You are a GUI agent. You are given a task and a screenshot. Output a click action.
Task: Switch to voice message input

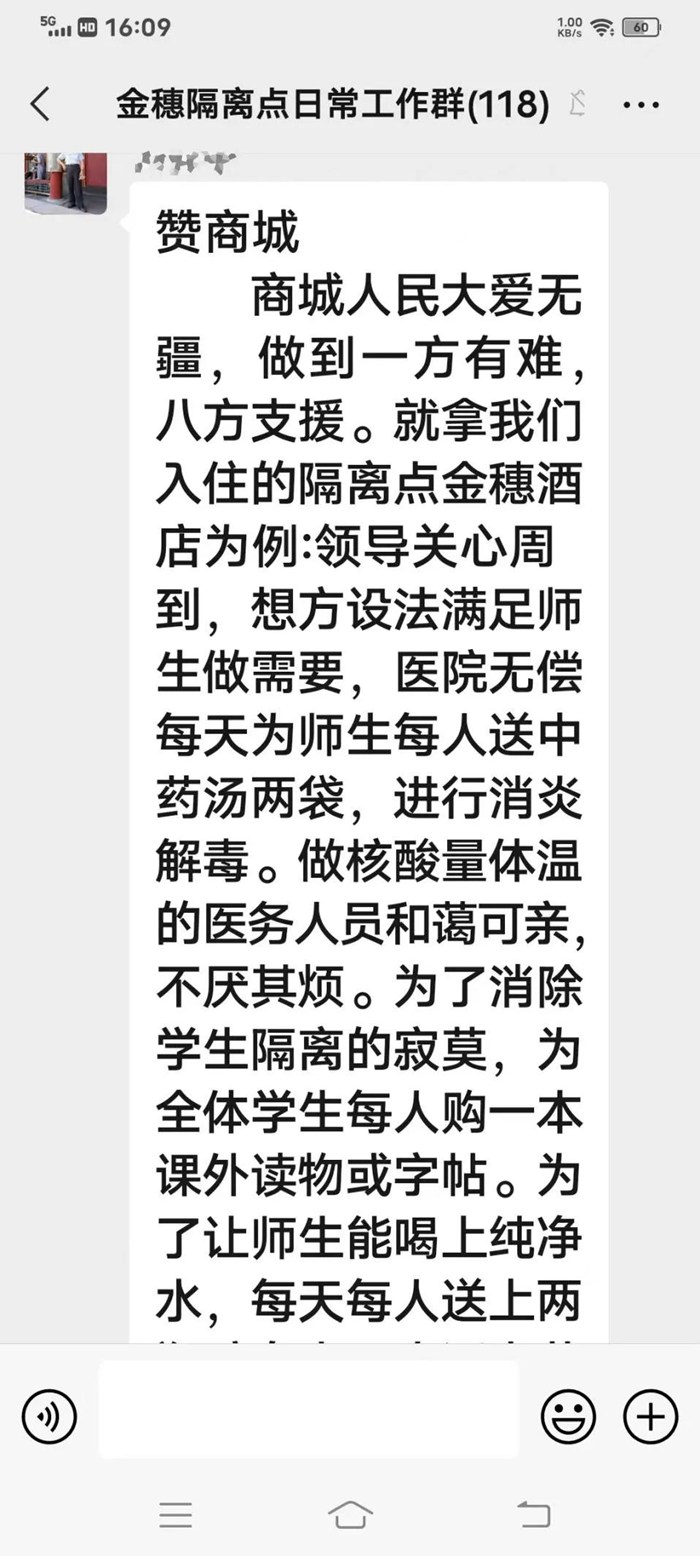tap(49, 1416)
